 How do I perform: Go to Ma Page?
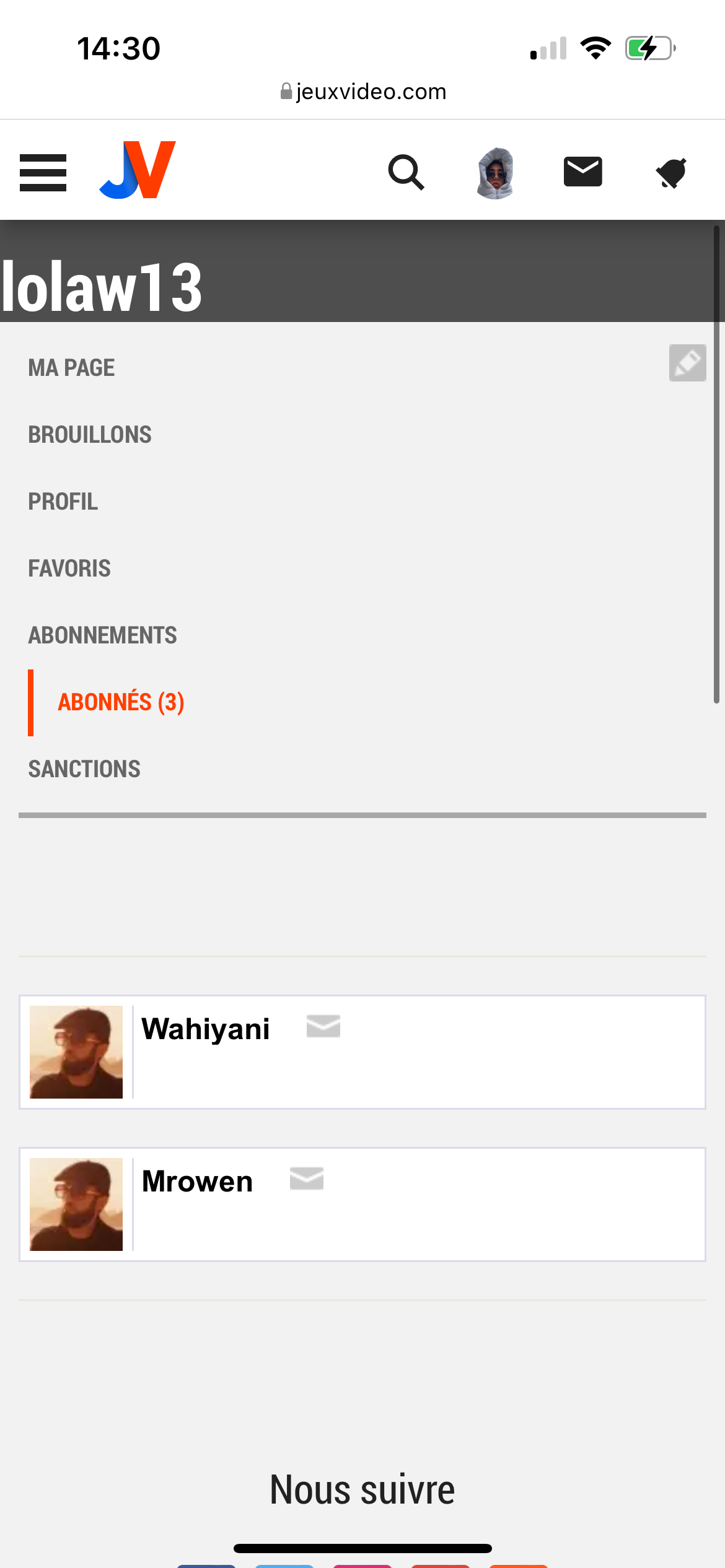tap(71, 368)
